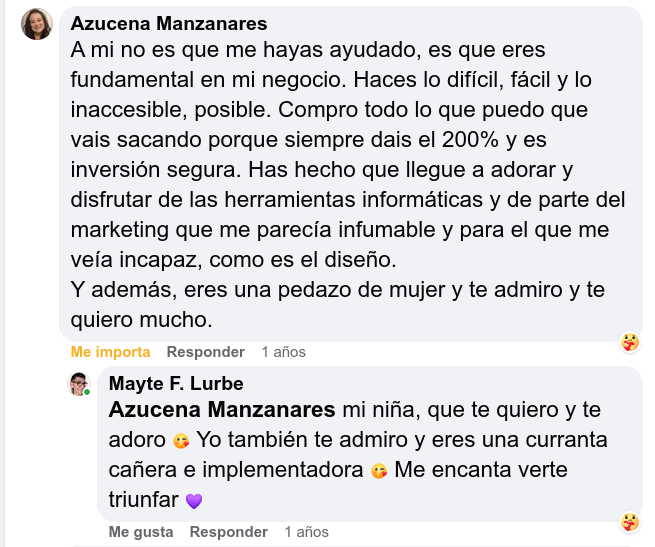The image size is (655, 547).
Task: Like Mayte F. Lurbe's reply
Action: (141, 532)
